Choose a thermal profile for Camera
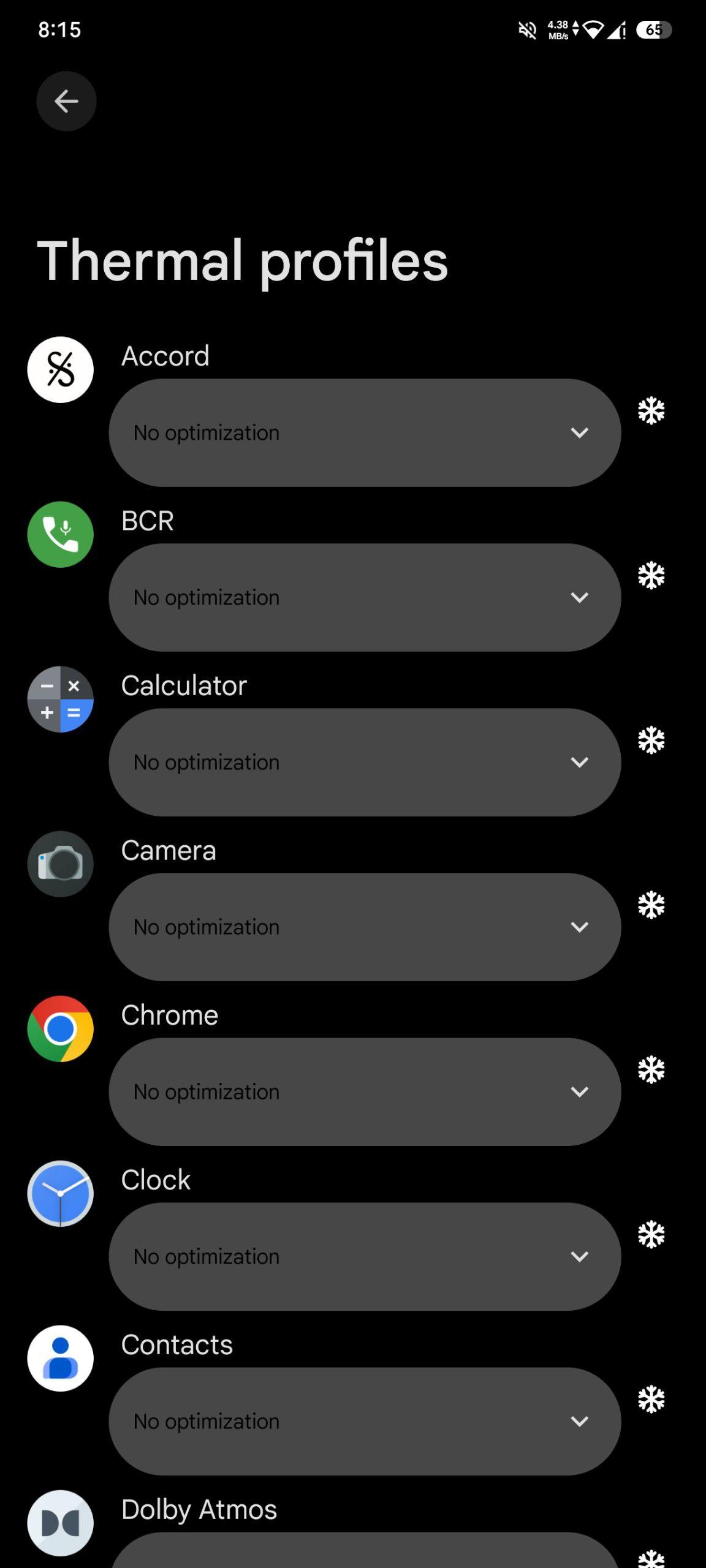The image size is (706, 1568). [x=364, y=927]
